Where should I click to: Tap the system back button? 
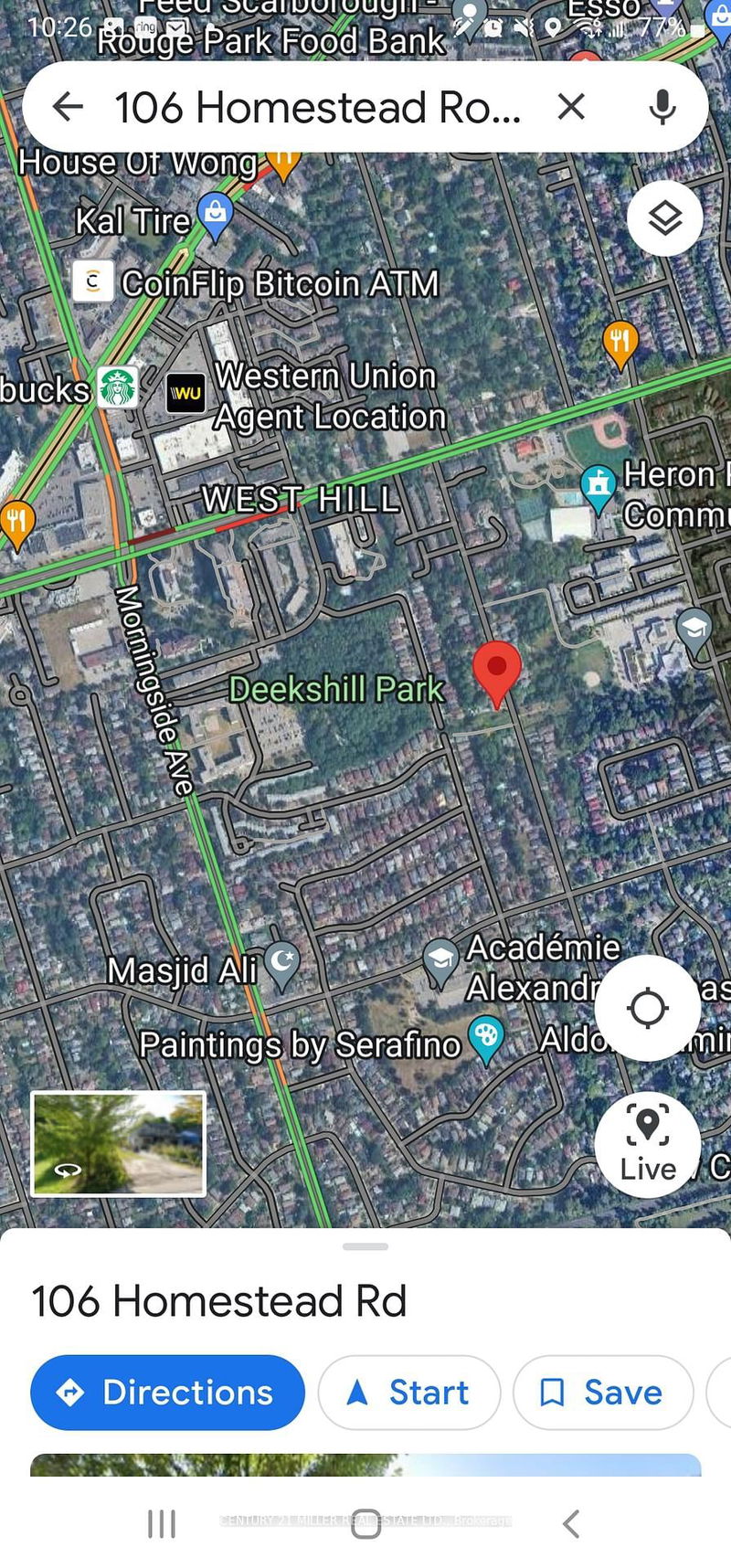pyautogui.click(x=571, y=1522)
